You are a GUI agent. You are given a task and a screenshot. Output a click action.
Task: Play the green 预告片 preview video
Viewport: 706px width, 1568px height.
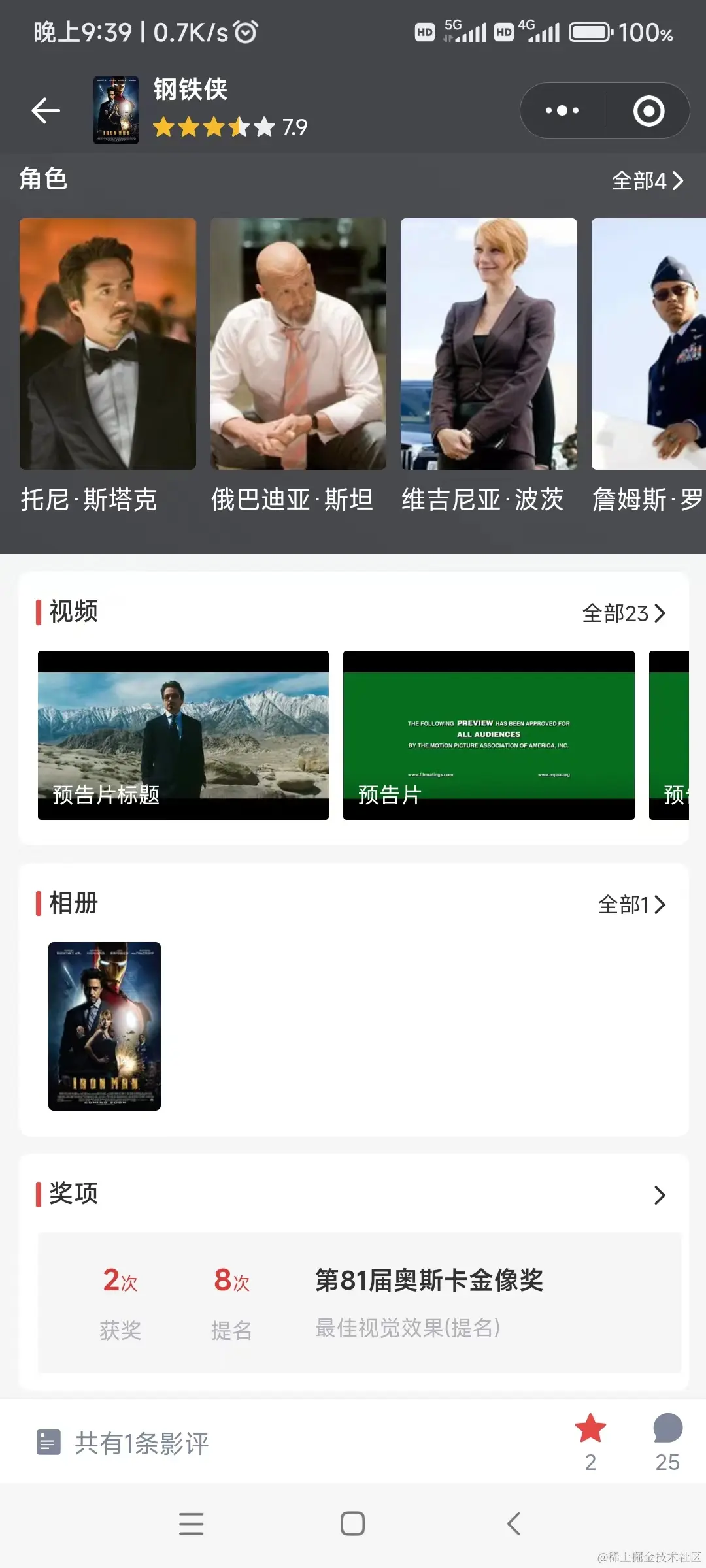tap(488, 735)
